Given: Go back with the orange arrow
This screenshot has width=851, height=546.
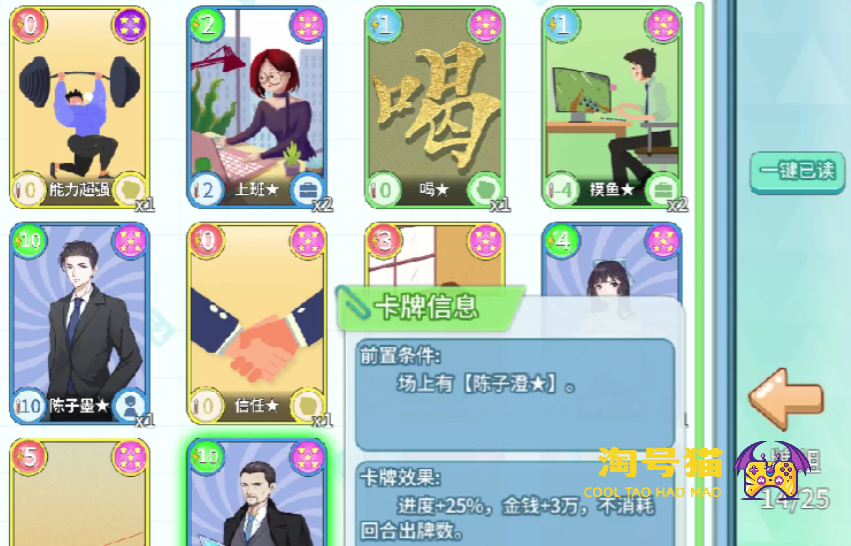Looking at the screenshot, I should (x=786, y=391).
